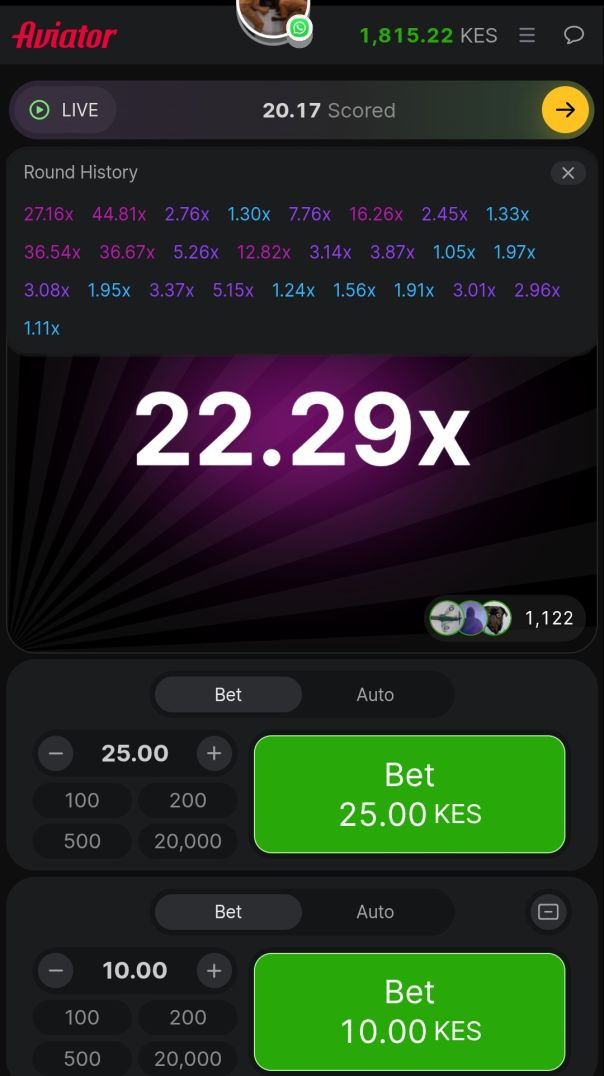Place the 25.00 KES bet
This screenshot has width=604, height=1076.
pos(409,794)
